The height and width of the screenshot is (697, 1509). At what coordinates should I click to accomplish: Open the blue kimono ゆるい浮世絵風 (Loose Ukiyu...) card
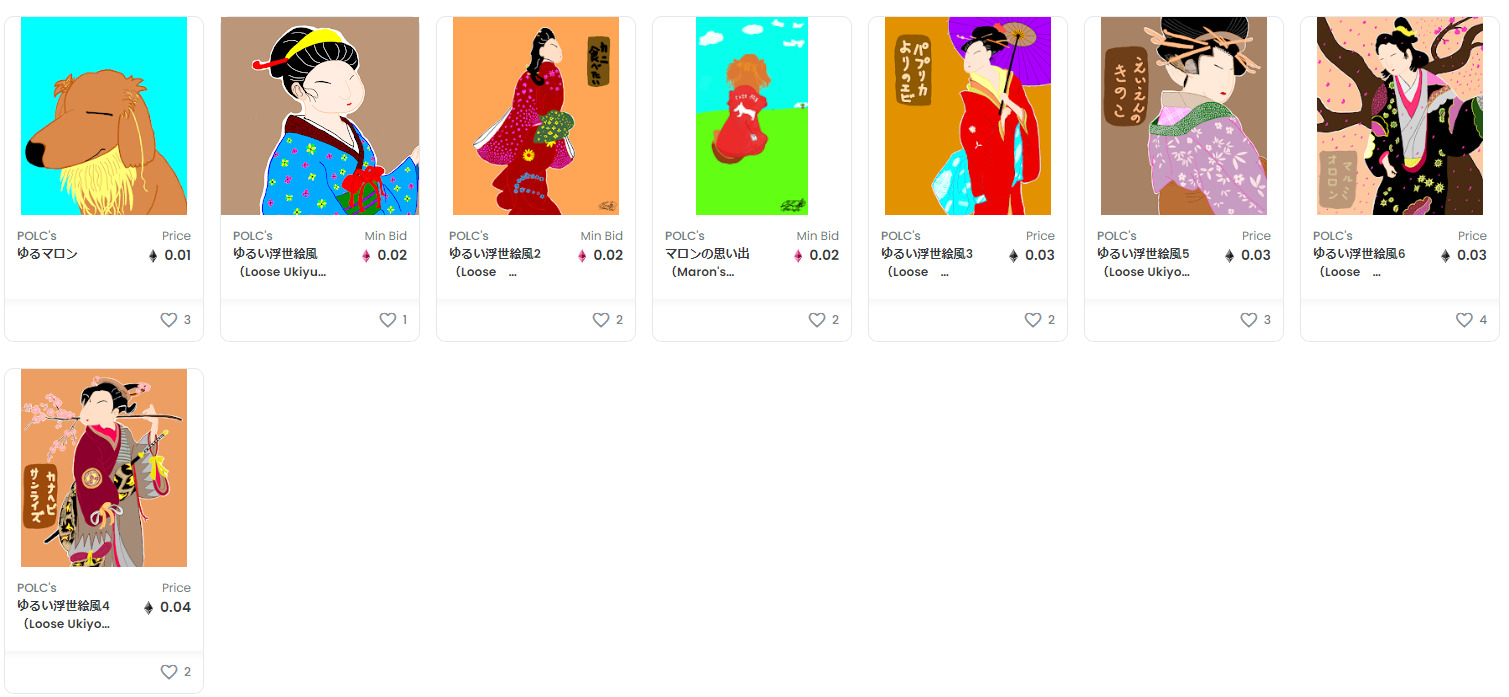pos(320,116)
